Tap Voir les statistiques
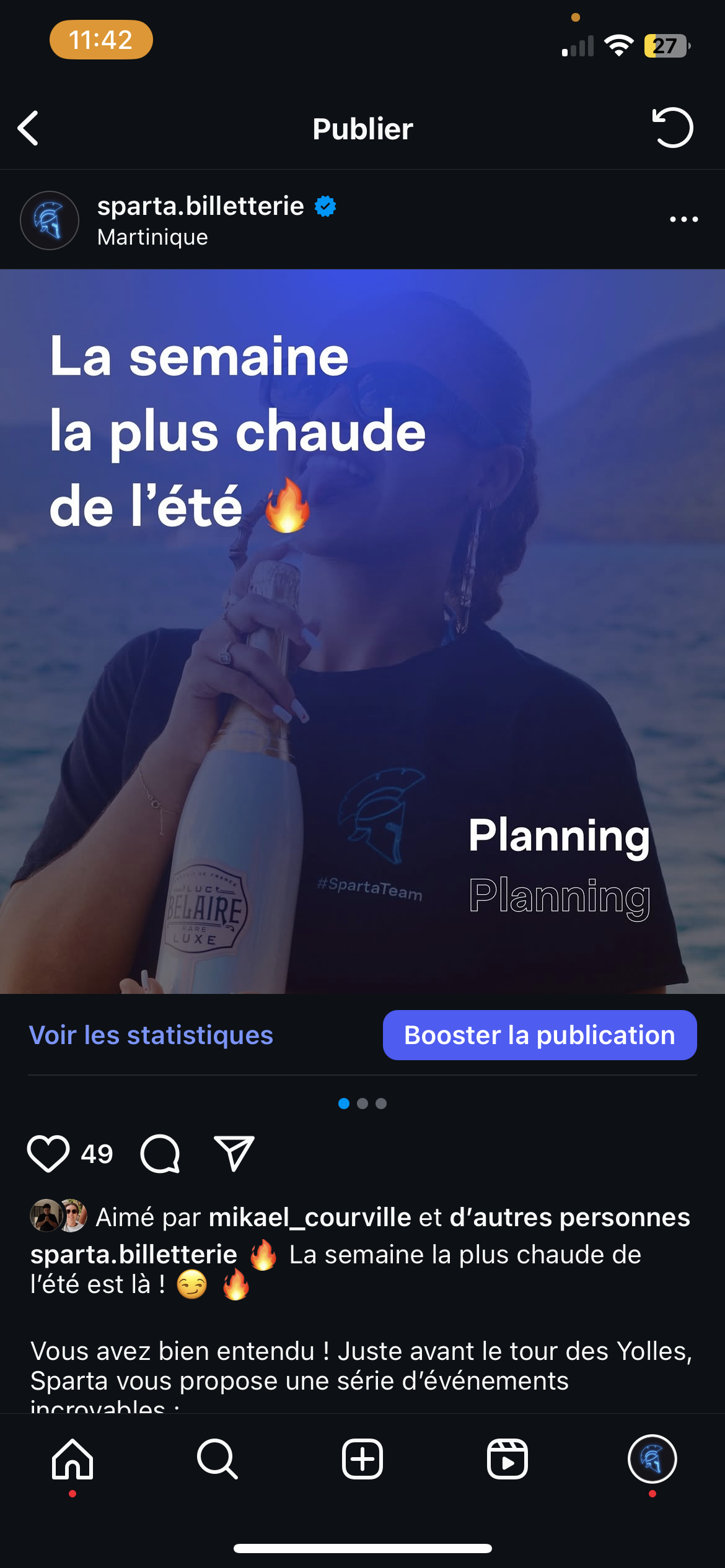This screenshot has height=1568, width=725. tap(151, 1035)
